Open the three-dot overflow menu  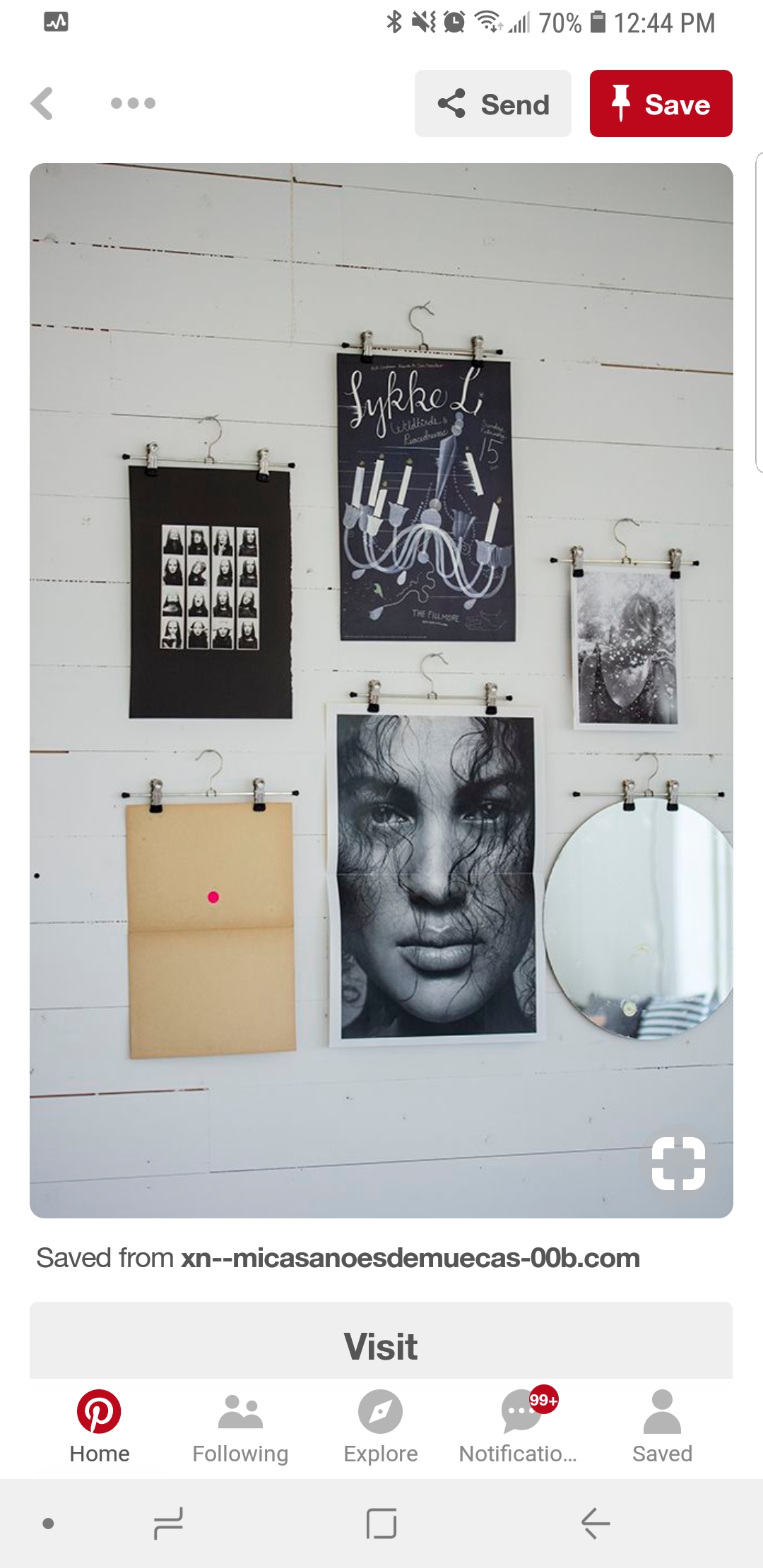pos(133,104)
